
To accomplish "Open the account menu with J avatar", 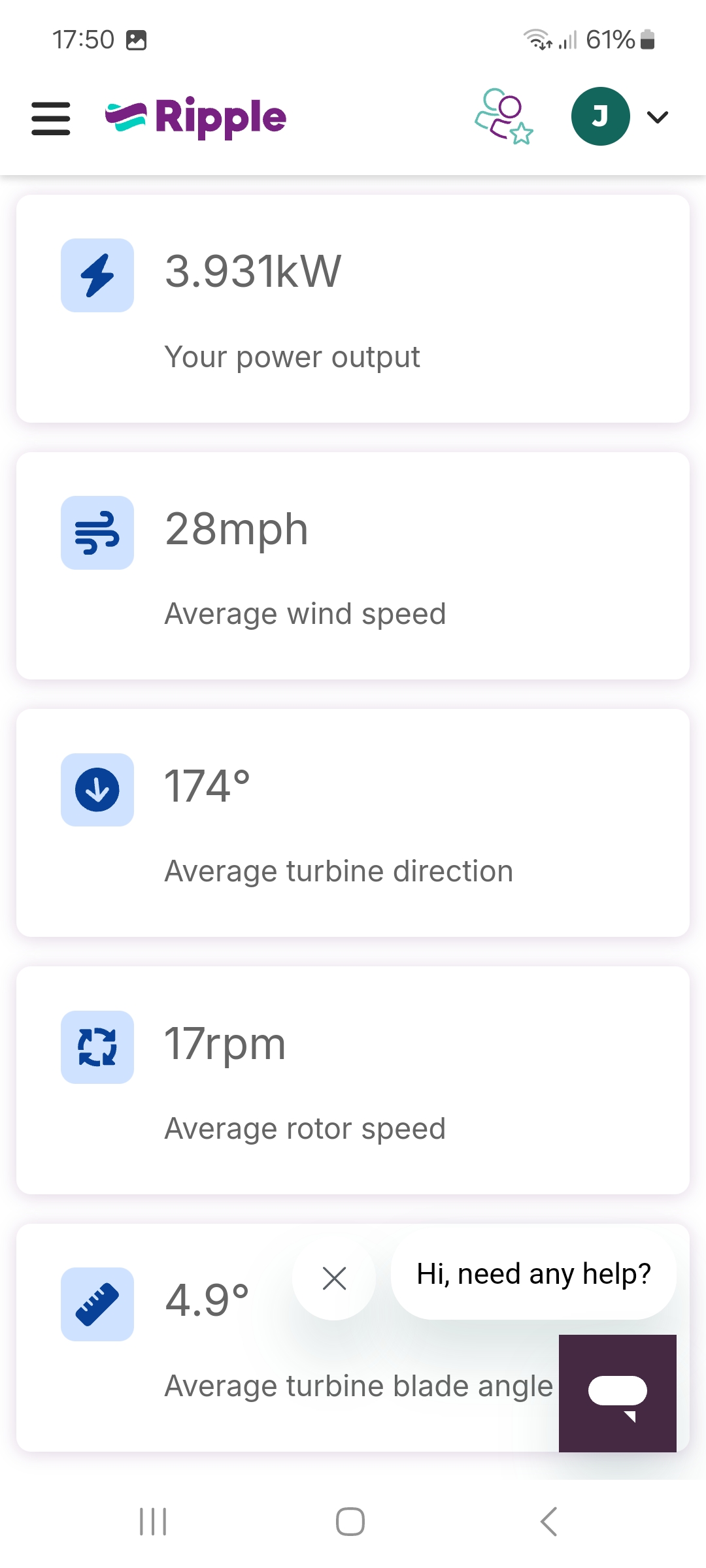I will pos(620,116).
